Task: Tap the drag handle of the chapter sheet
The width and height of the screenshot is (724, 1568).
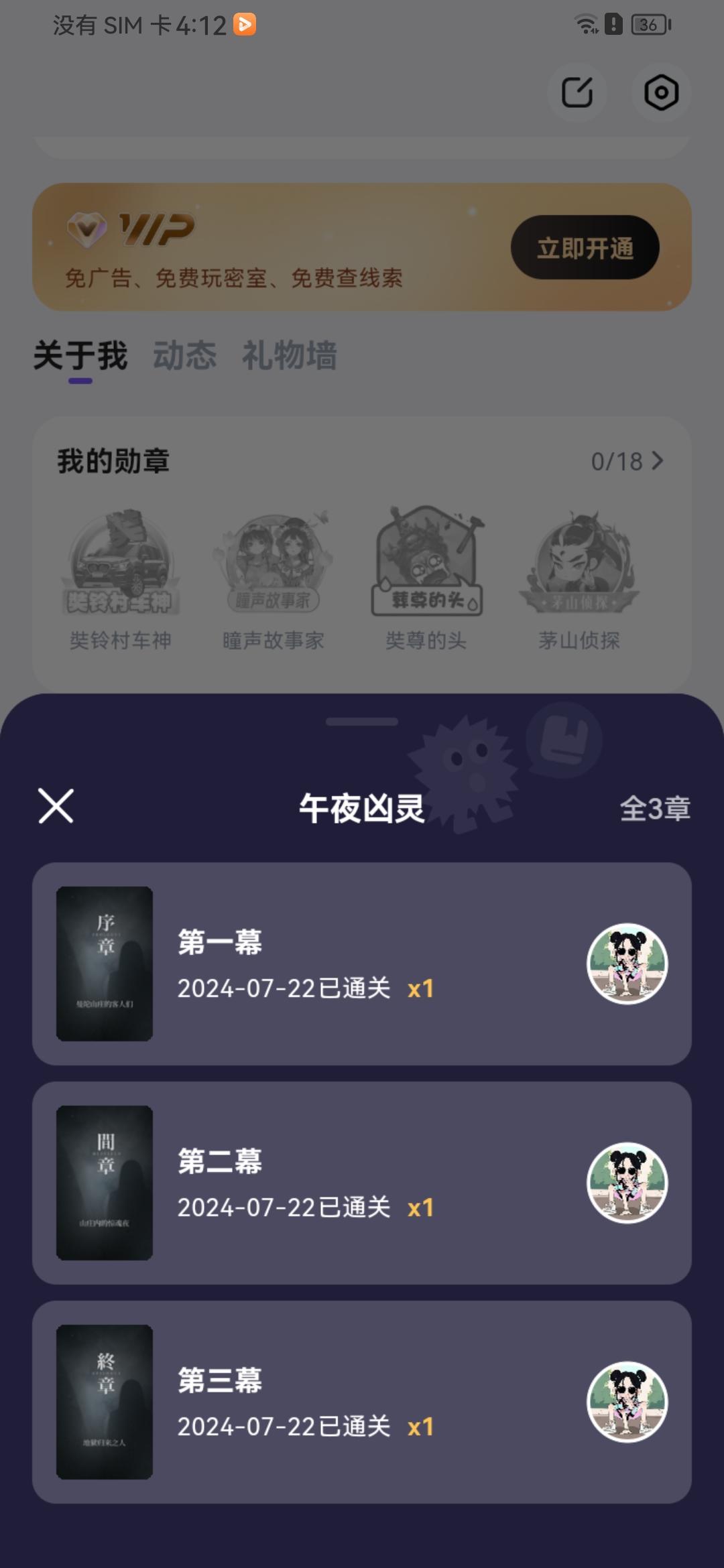Action: point(362,722)
